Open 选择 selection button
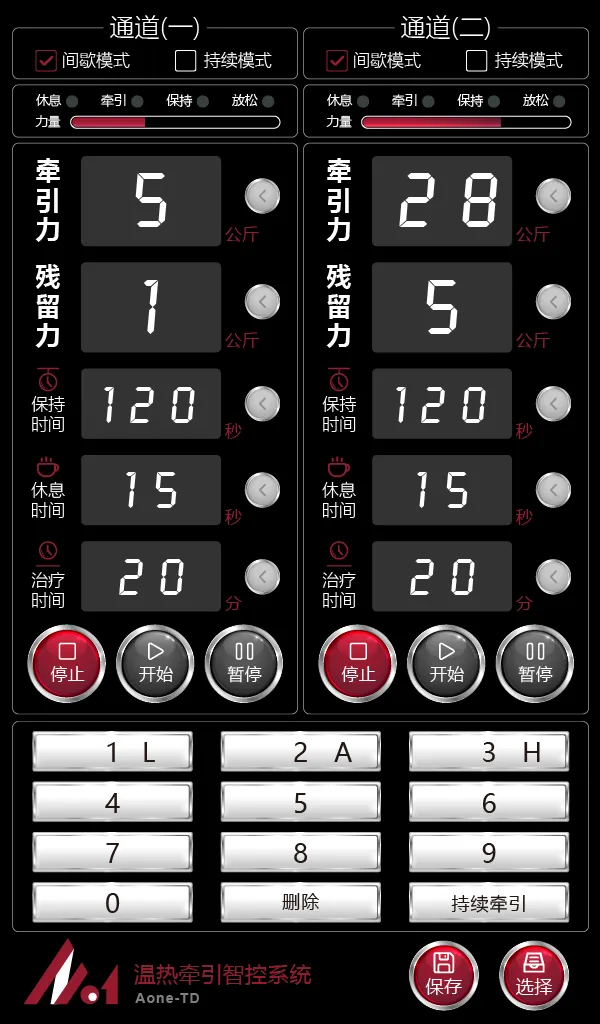This screenshot has width=600, height=1024. 533,976
